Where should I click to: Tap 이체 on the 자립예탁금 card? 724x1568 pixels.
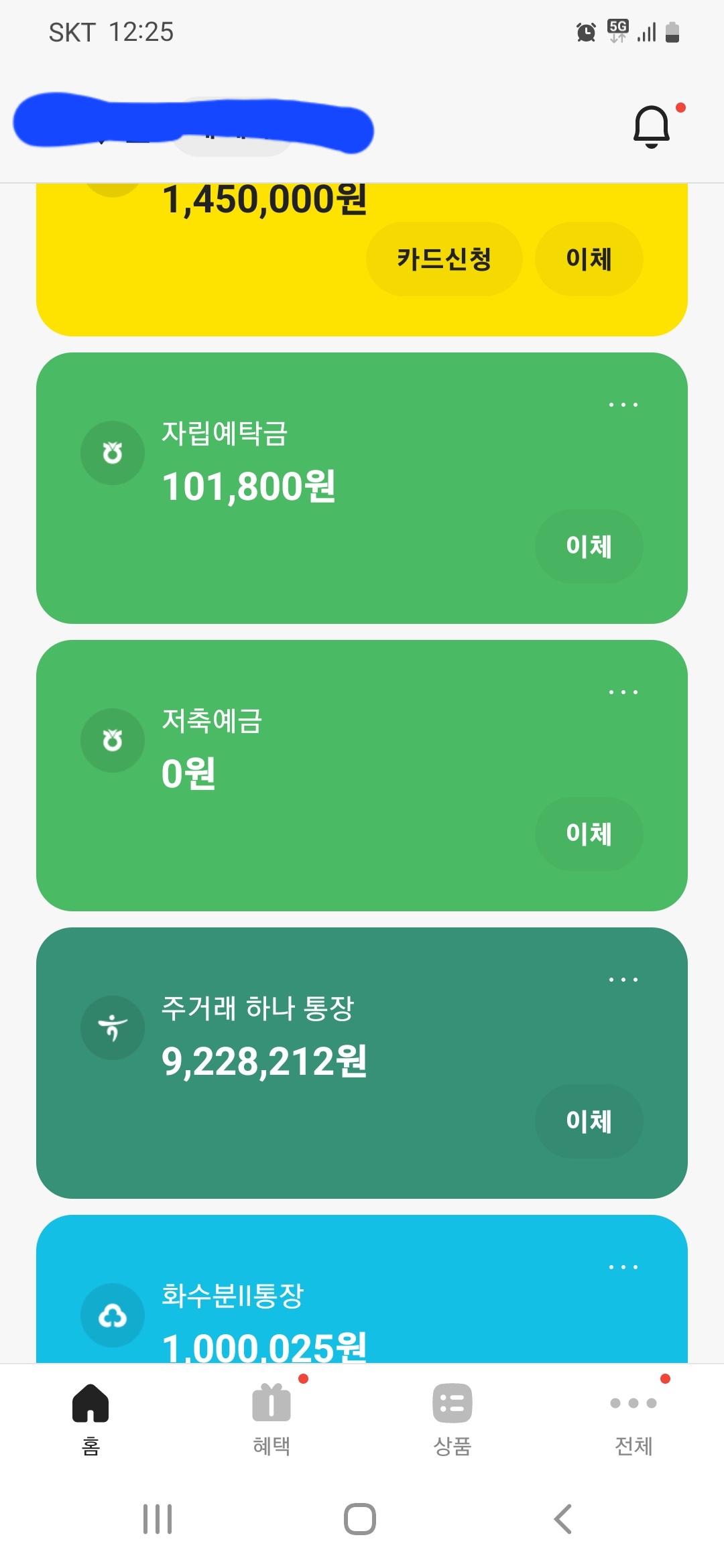click(589, 546)
